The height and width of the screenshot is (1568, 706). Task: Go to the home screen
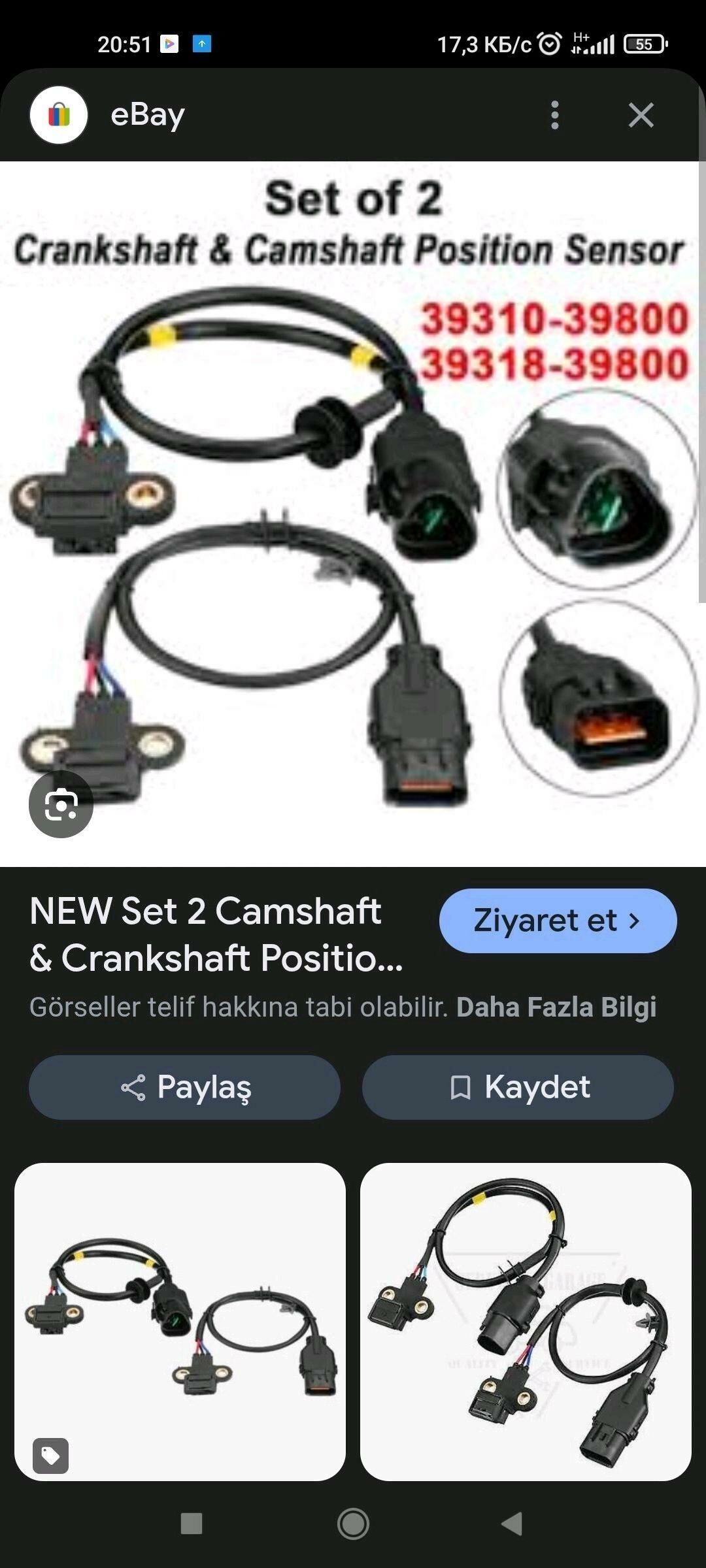(353, 1524)
